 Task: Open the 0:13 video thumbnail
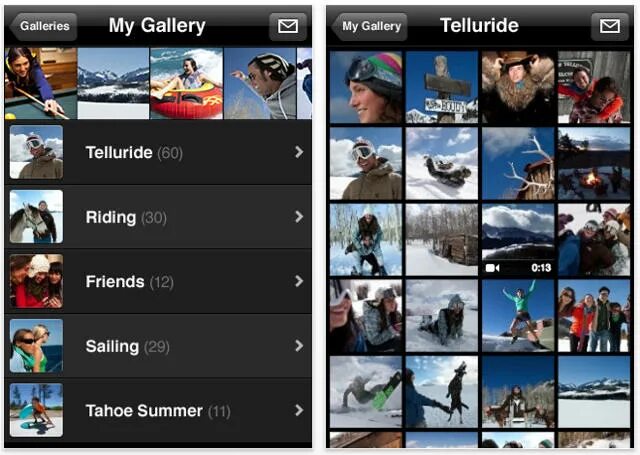[x=518, y=240]
